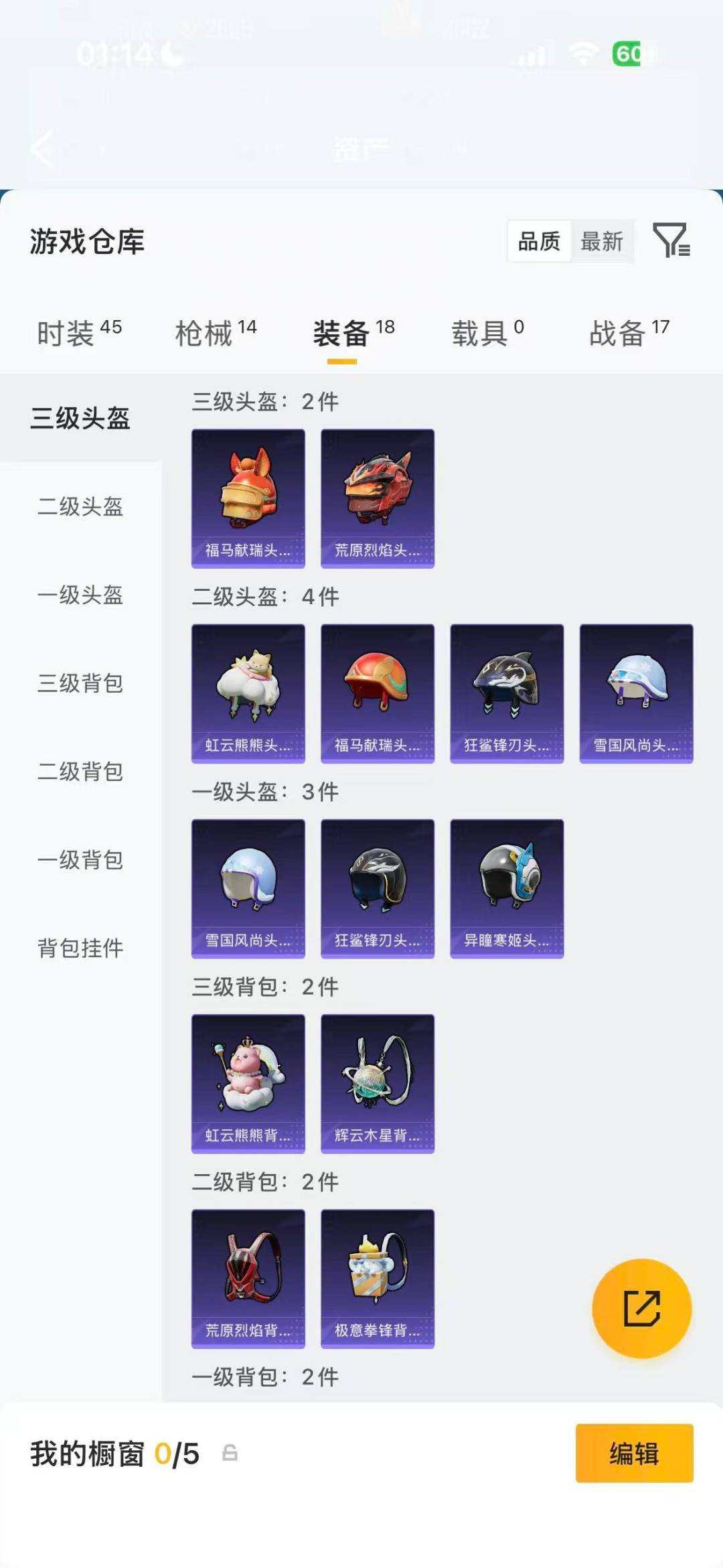Select the 异瞳寒姬 helmet thumbnail
Screen dimensions: 723x1568
pos(507,889)
